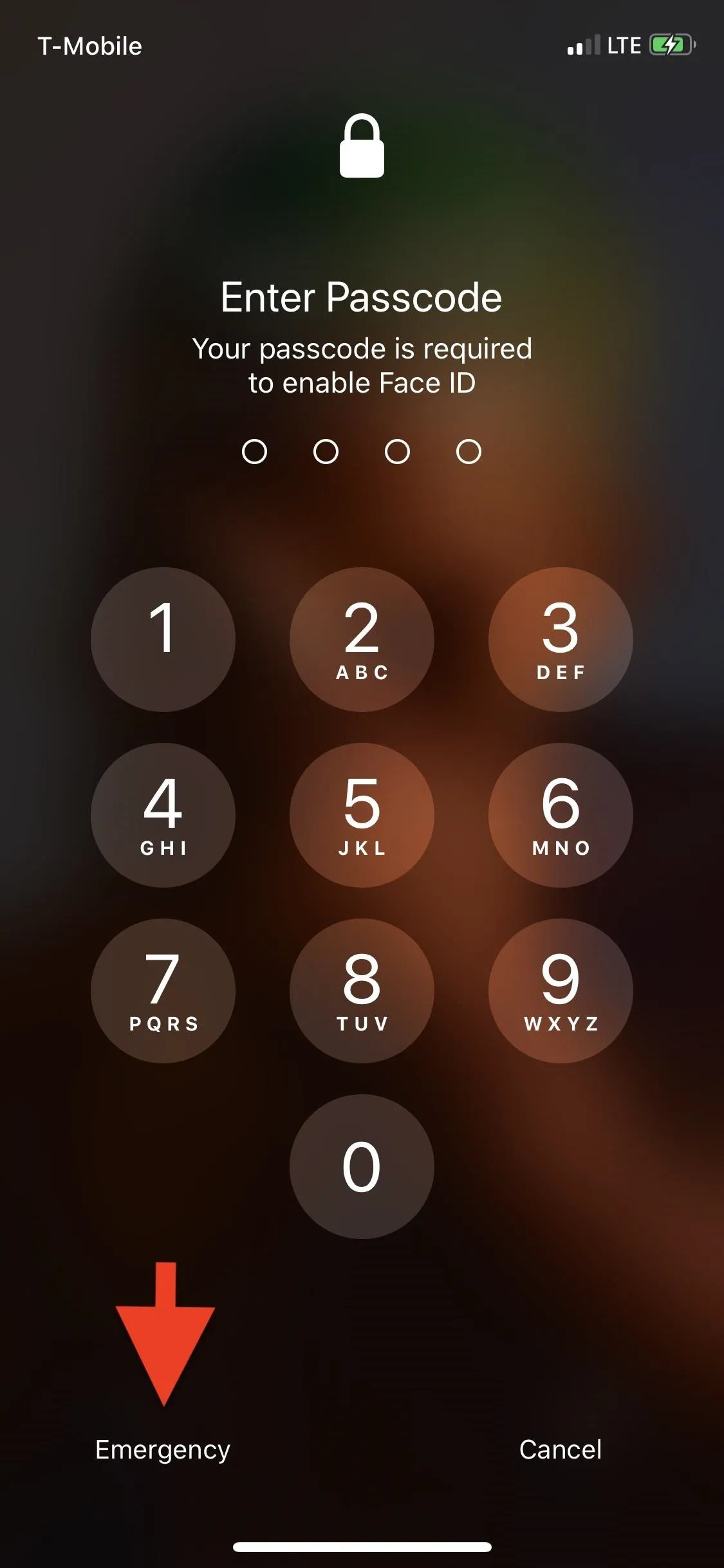Tap the number 3 key
724x1568 pixels.
561,639
